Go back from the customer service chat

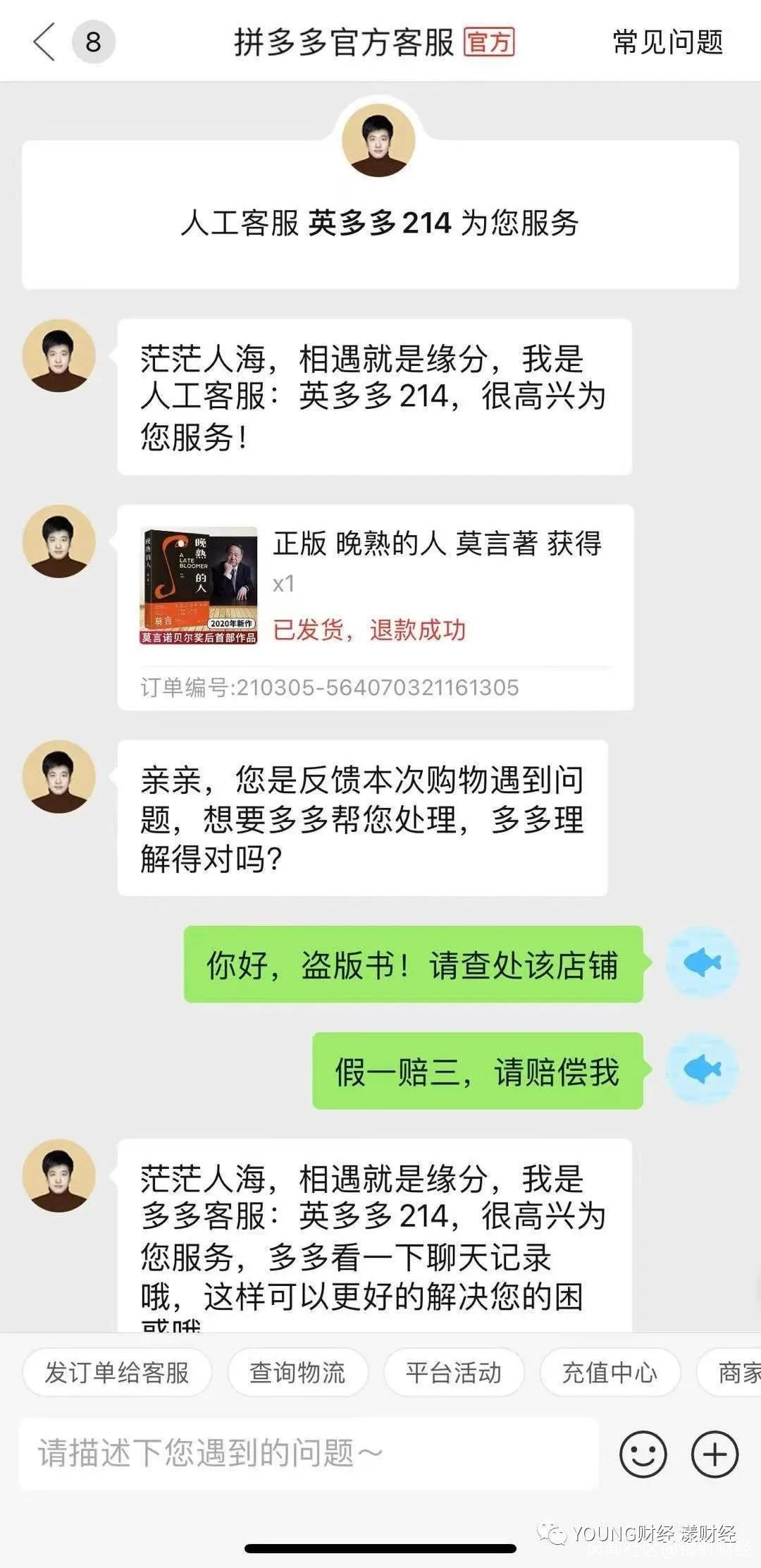coord(44,42)
